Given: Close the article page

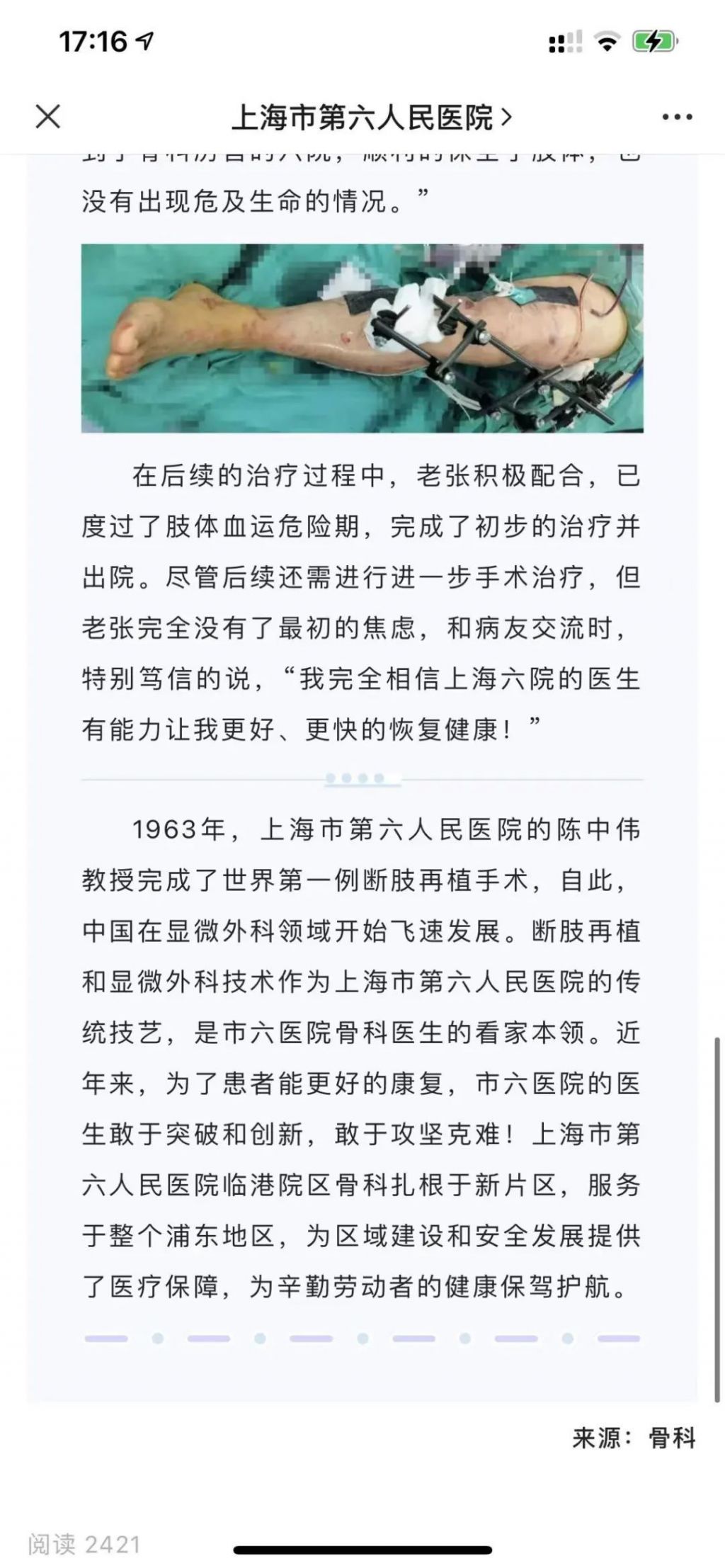Looking at the screenshot, I should [48, 118].
